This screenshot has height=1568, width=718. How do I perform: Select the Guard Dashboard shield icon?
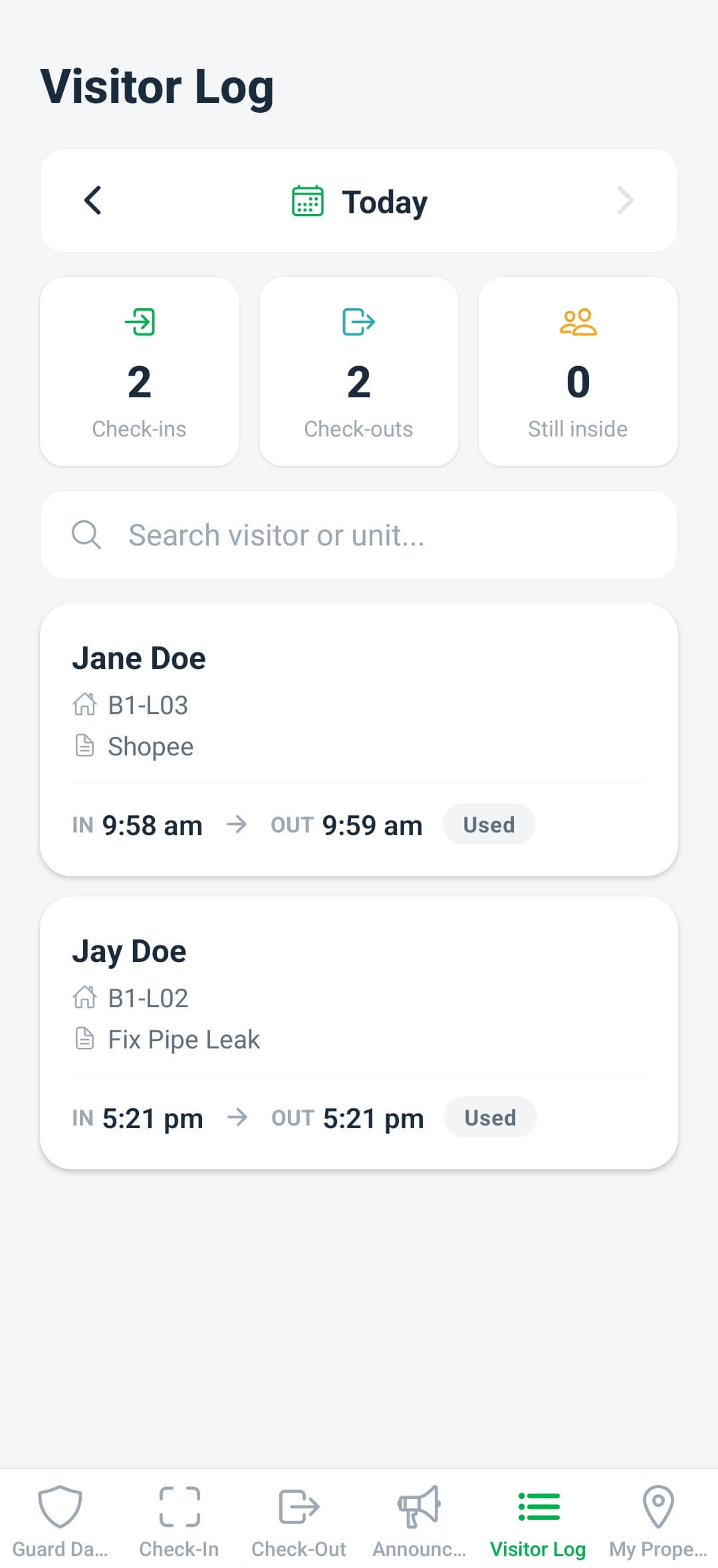60,1508
